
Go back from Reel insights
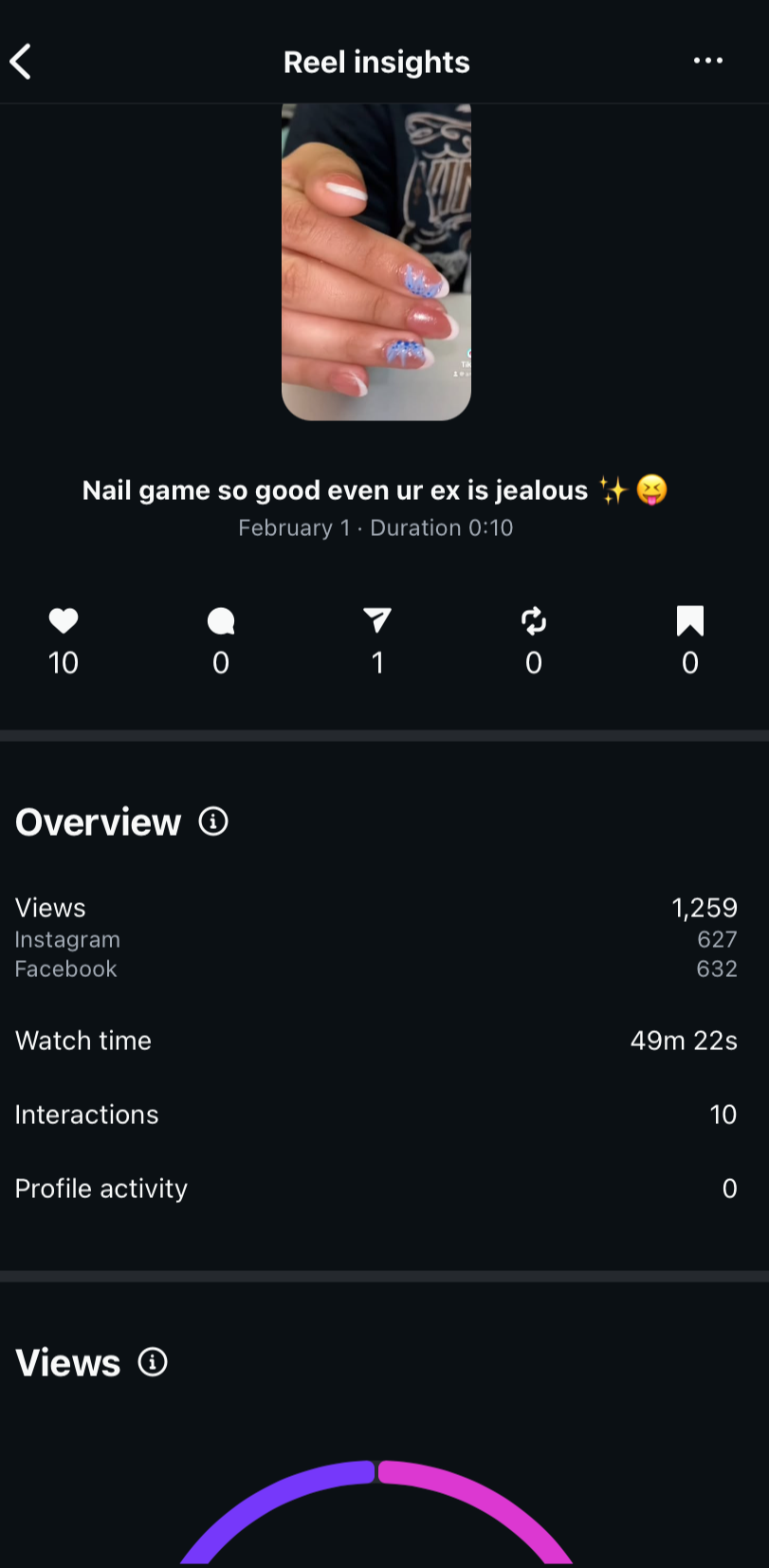(21, 62)
